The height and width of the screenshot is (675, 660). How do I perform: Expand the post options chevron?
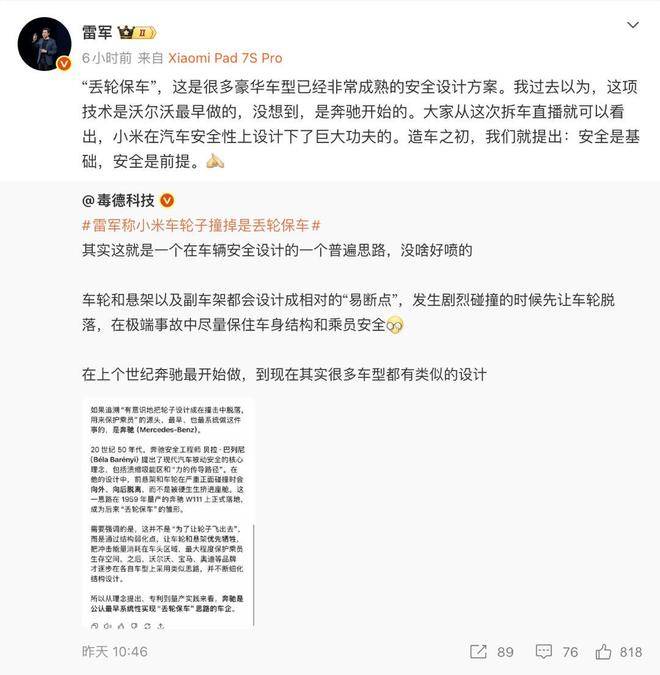pyautogui.click(x=631, y=25)
